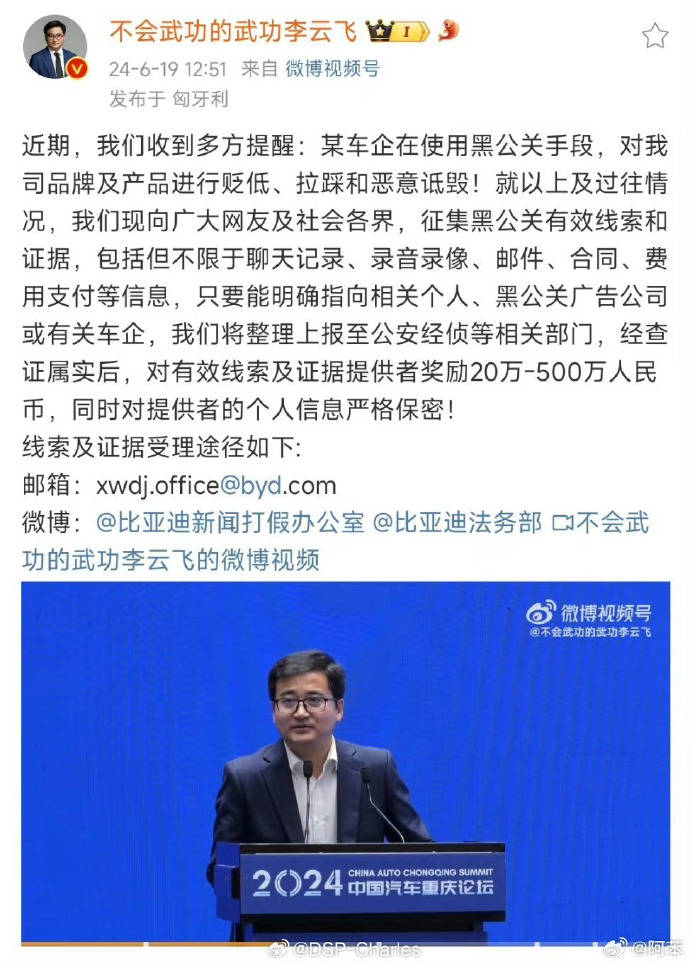The height and width of the screenshot is (964, 690).
Task: Play the 2024 中国汽车重庆论坛 video
Action: [345, 762]
